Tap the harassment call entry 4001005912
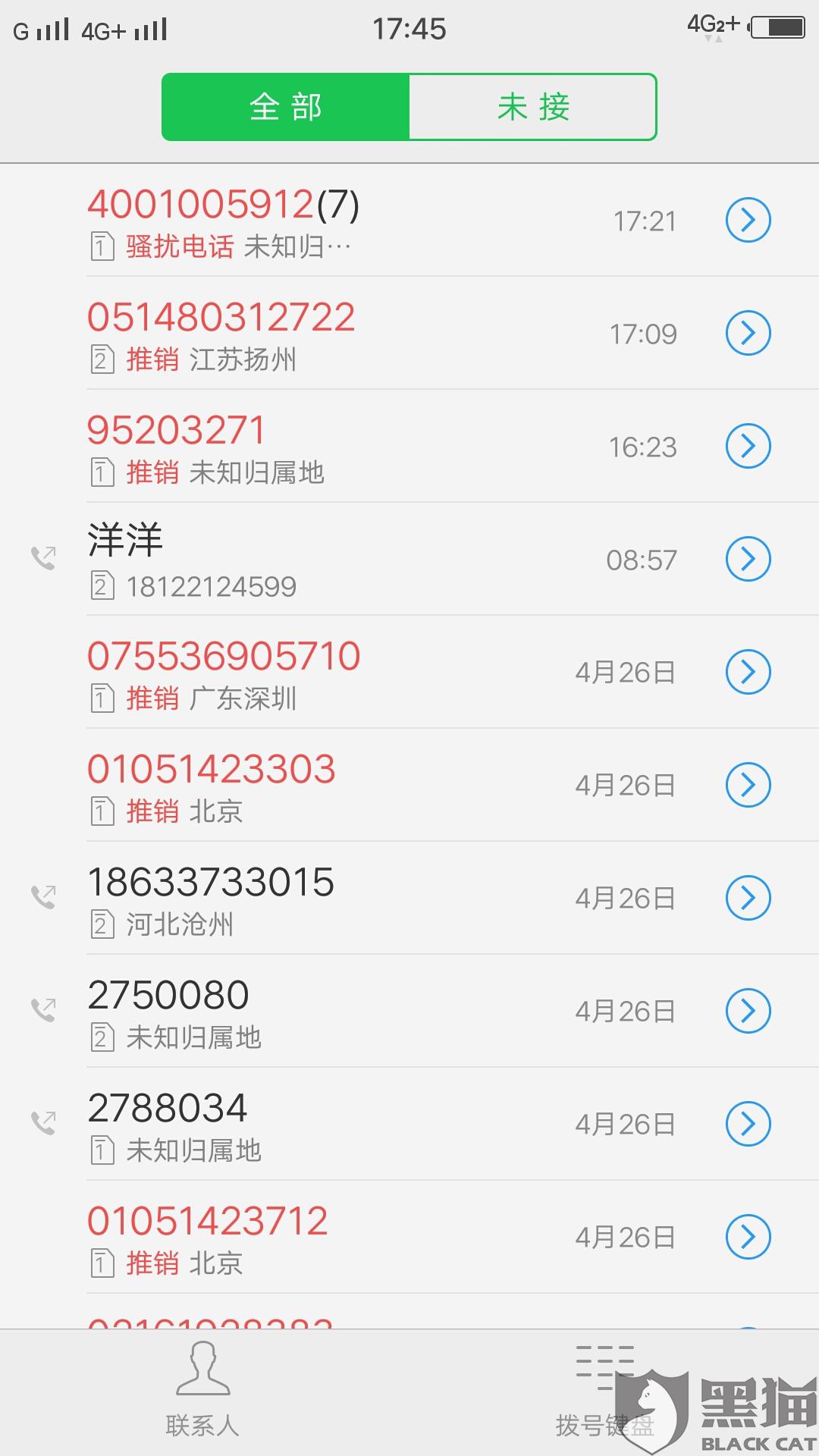 303,220
